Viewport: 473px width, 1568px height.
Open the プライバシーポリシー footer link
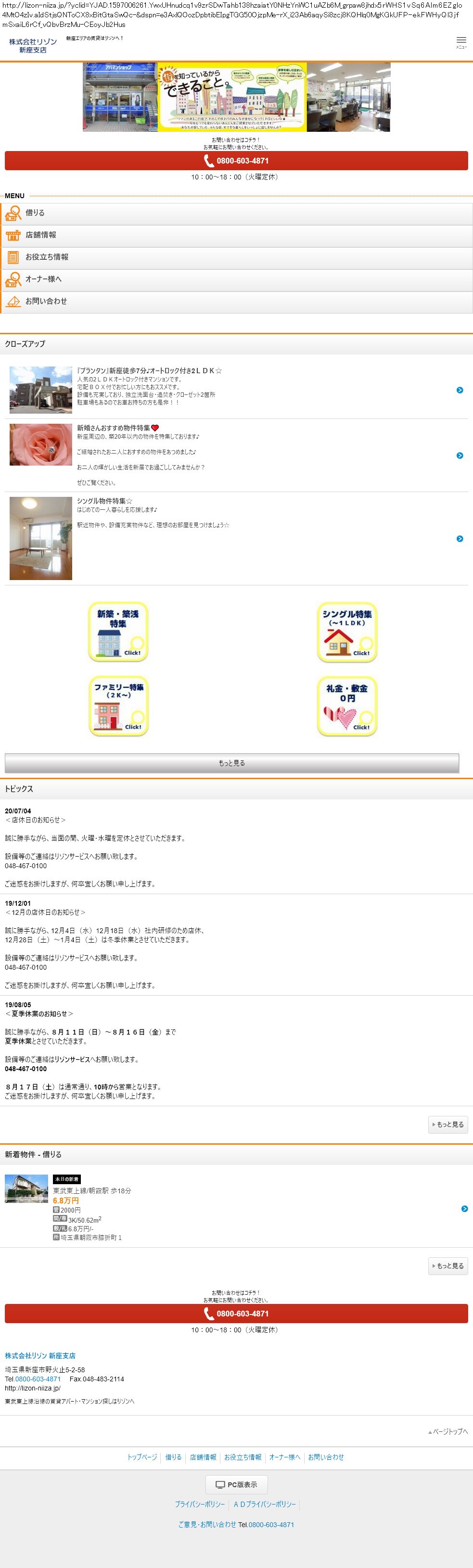coord(200,1504)
